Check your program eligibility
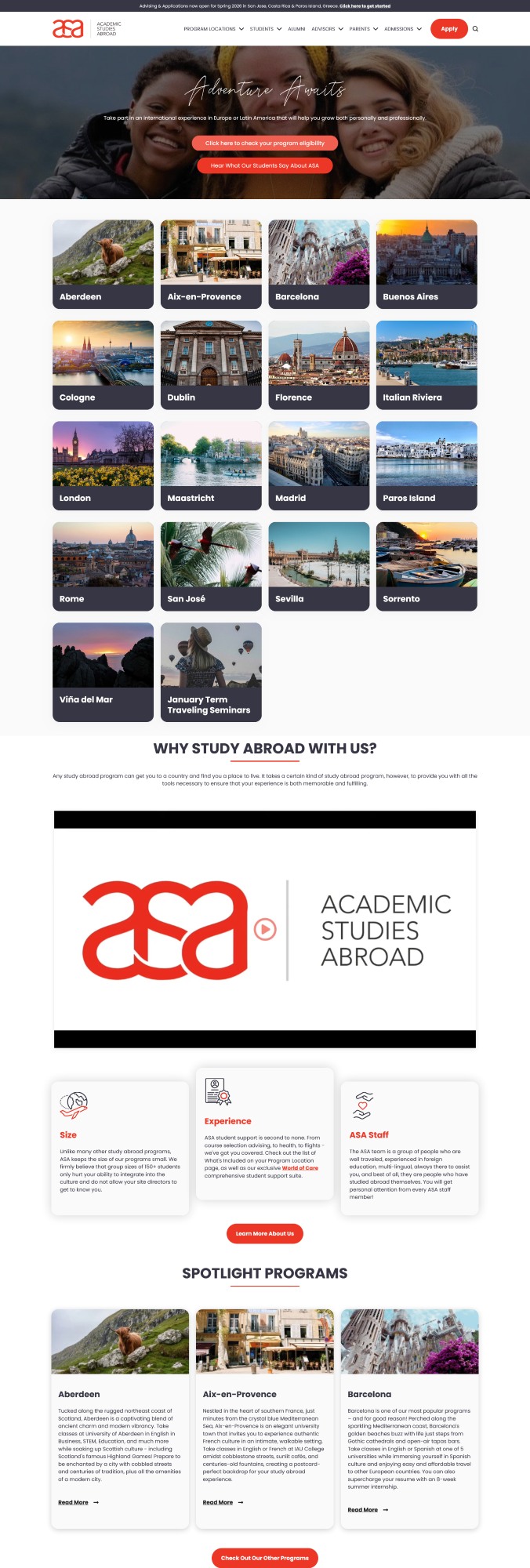Viewport: 530px width, 1568px height. coord(265,143)
